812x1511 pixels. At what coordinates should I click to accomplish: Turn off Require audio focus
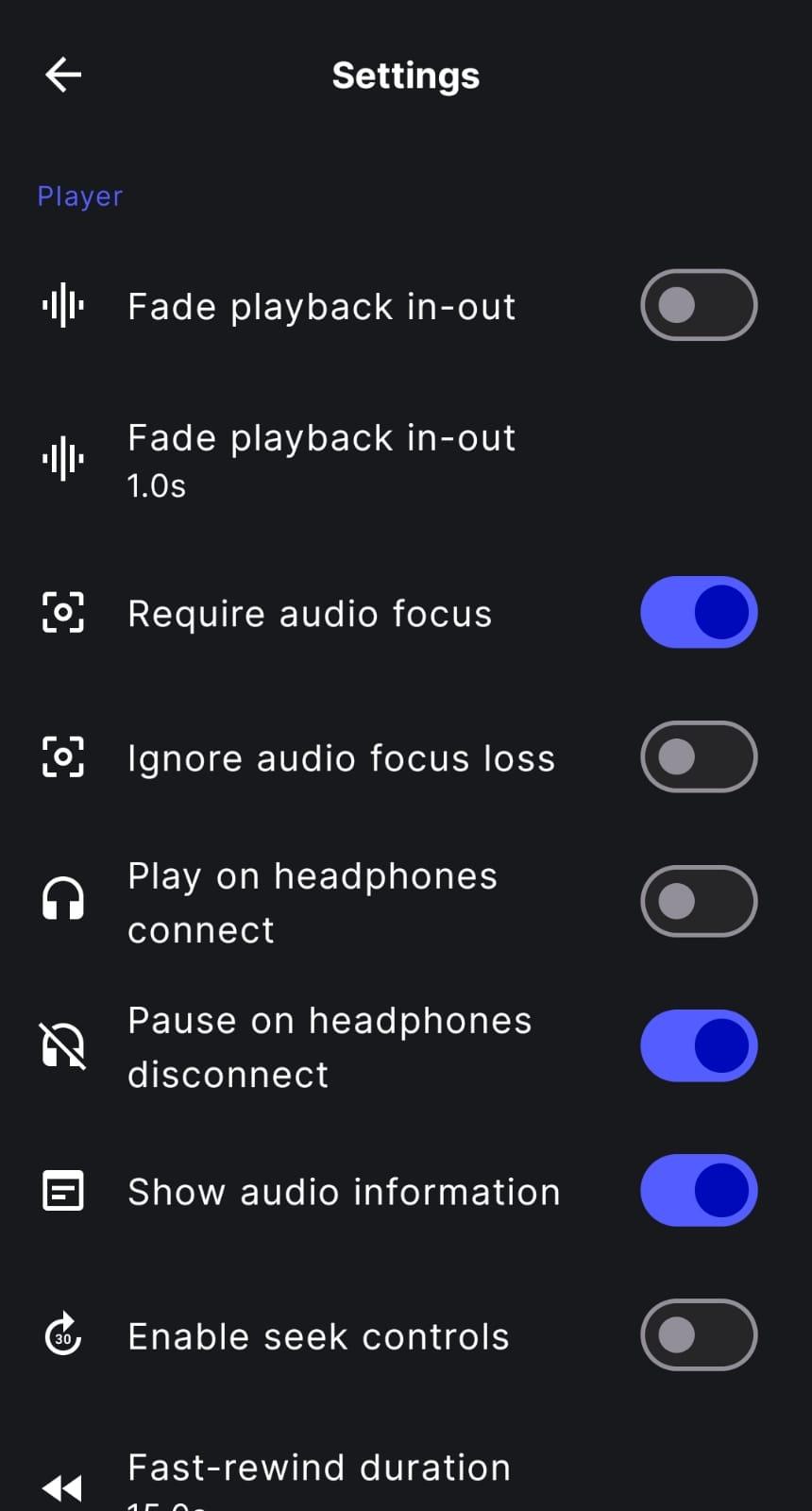pos(699,612)
